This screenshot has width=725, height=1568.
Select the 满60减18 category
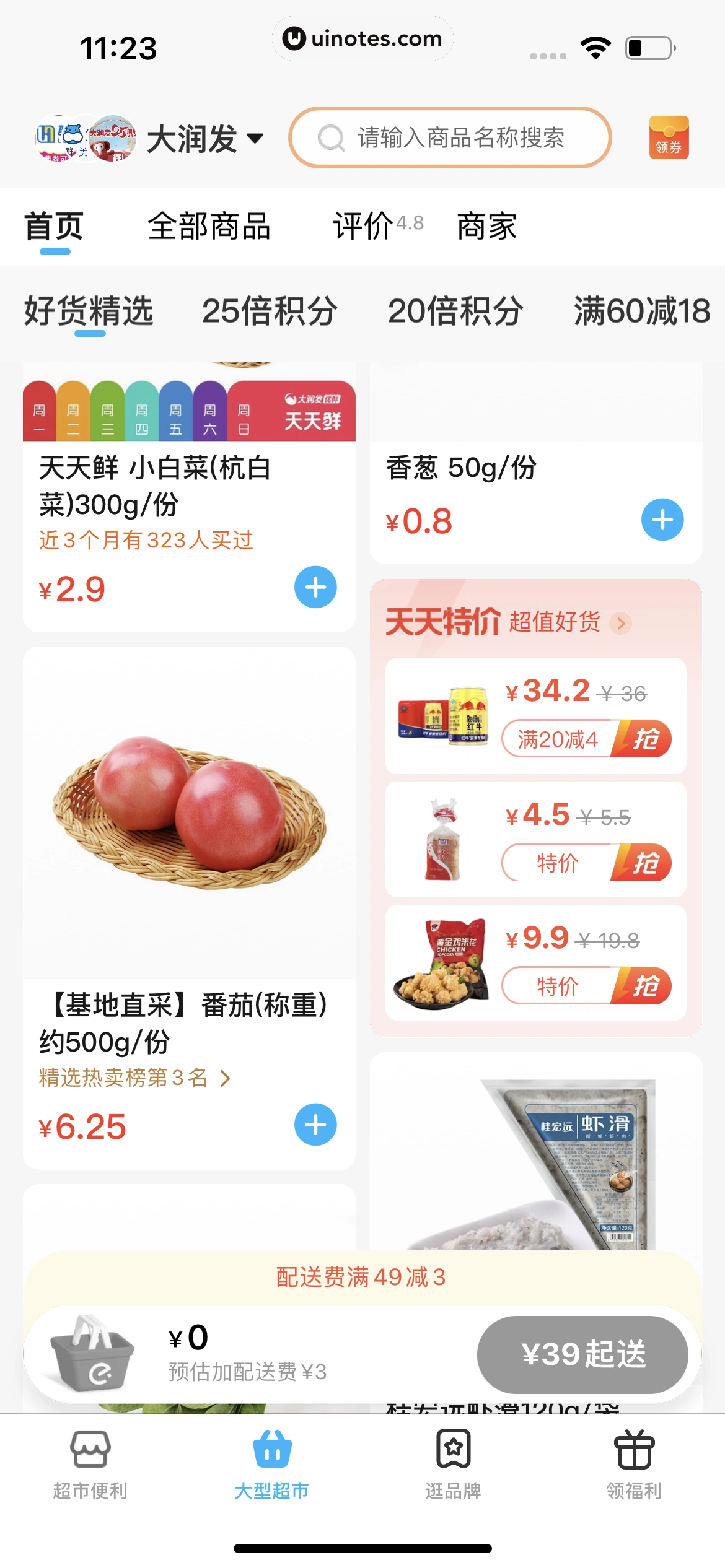641,311
